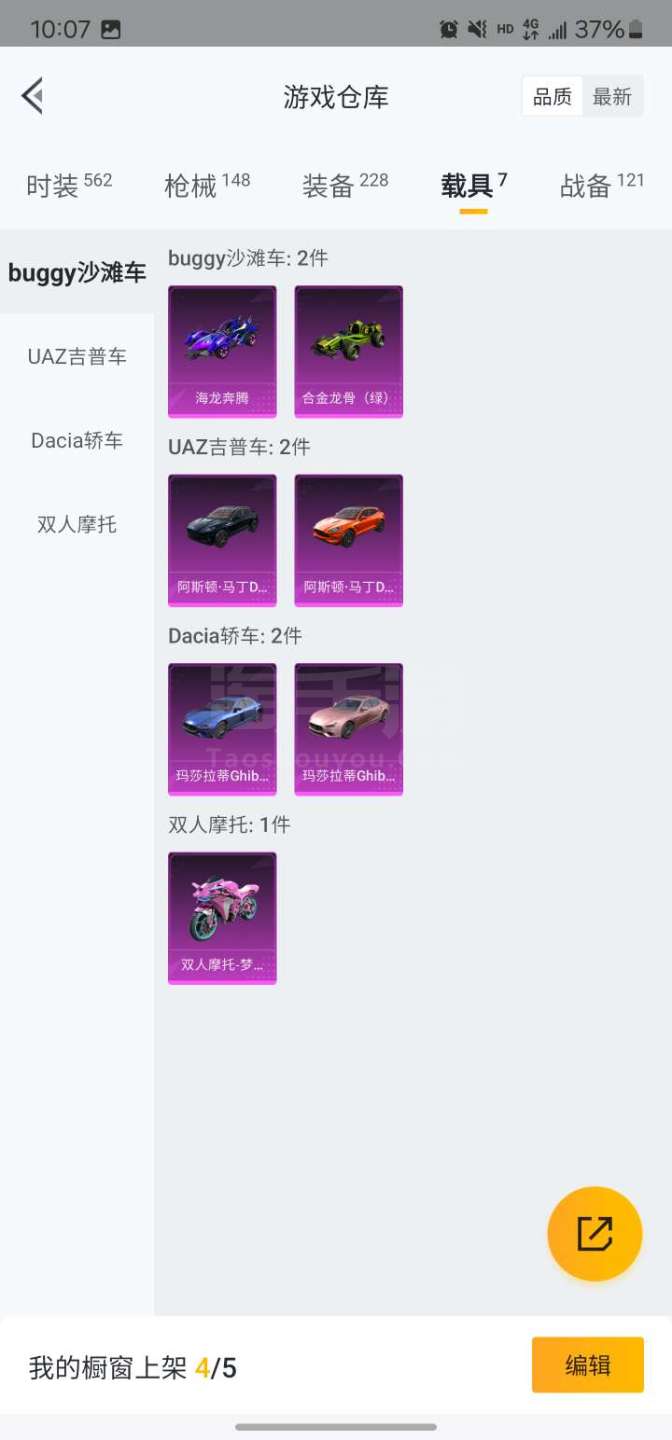Select 双人摩托 in the side list

(x=77, y=524)
